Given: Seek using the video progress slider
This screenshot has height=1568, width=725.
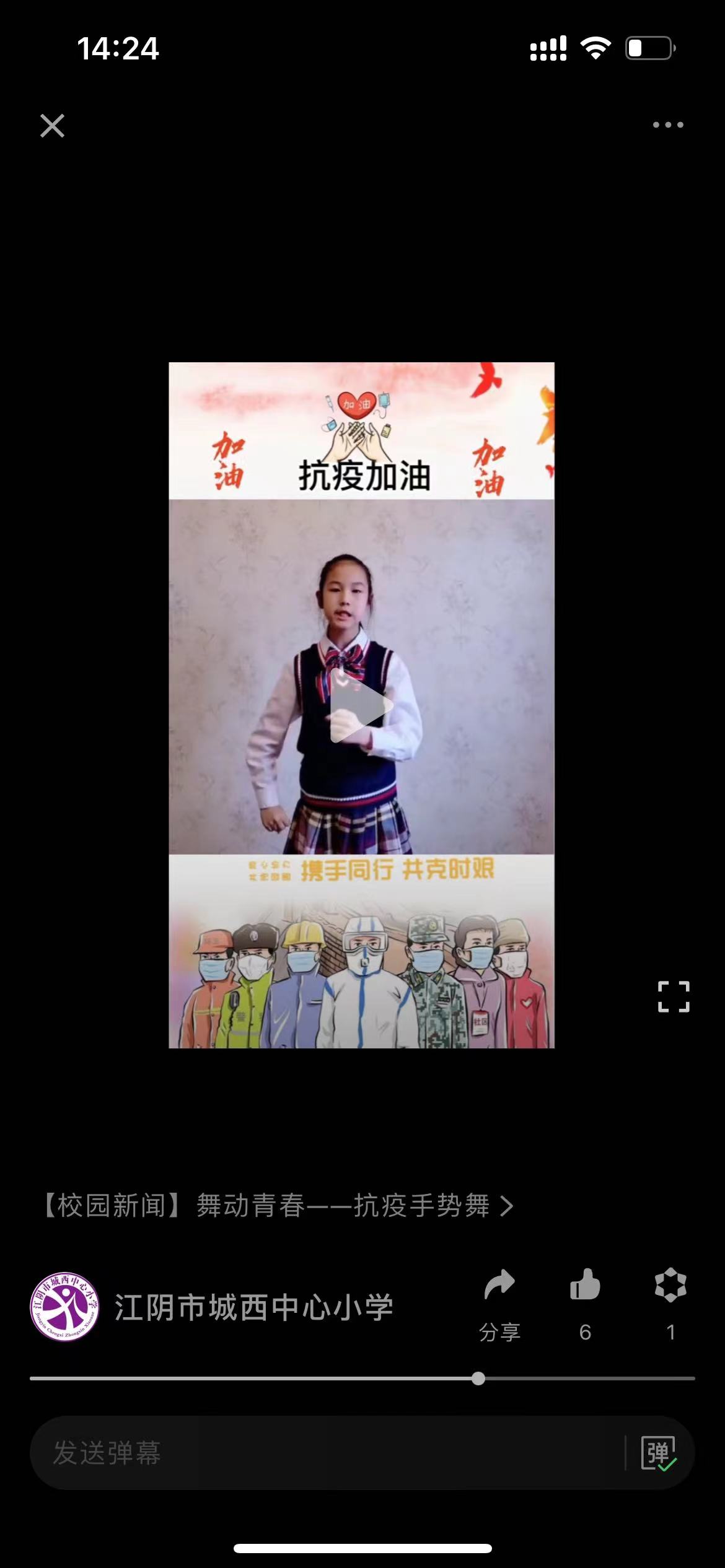Looking at the screenshot, I should point(478,1379).
